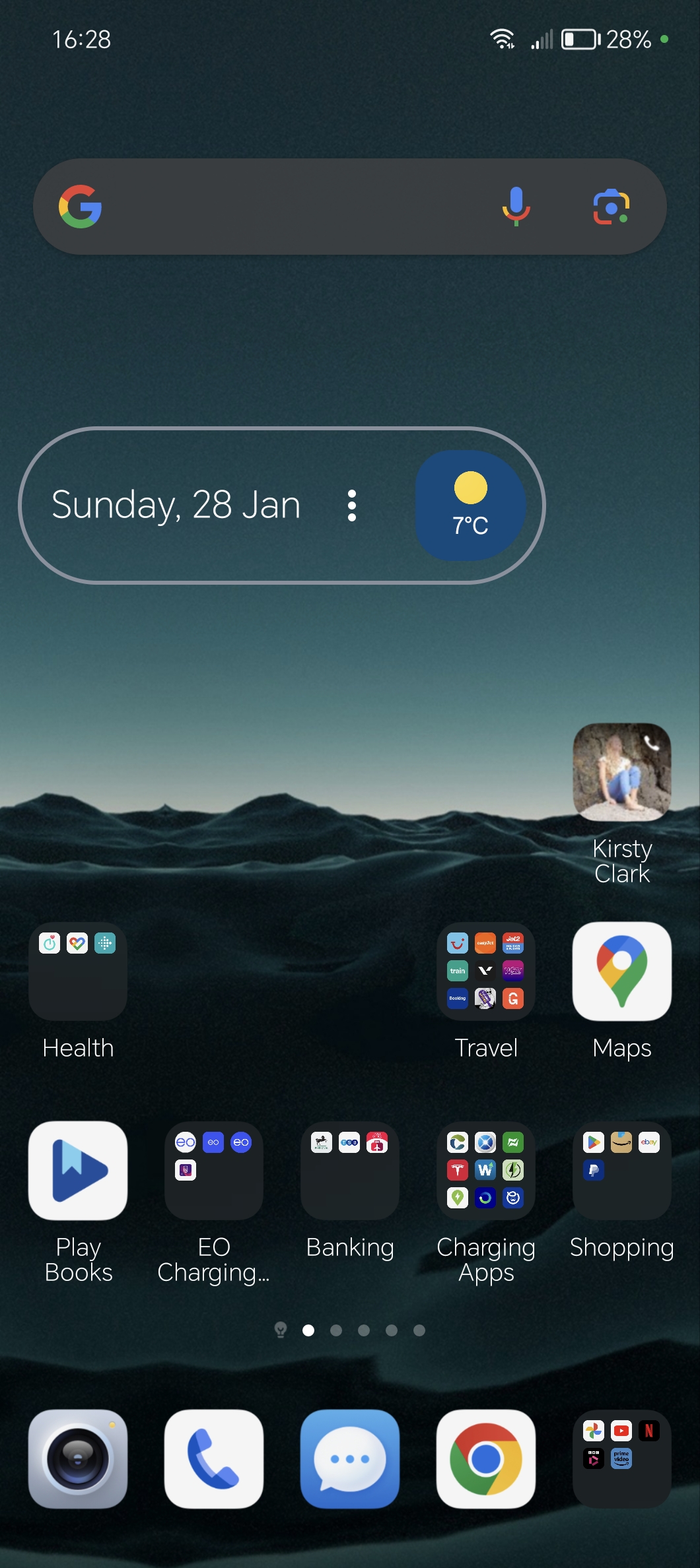
Task: Open the date widget's three-dot menu
Action: tap(352, 506)
